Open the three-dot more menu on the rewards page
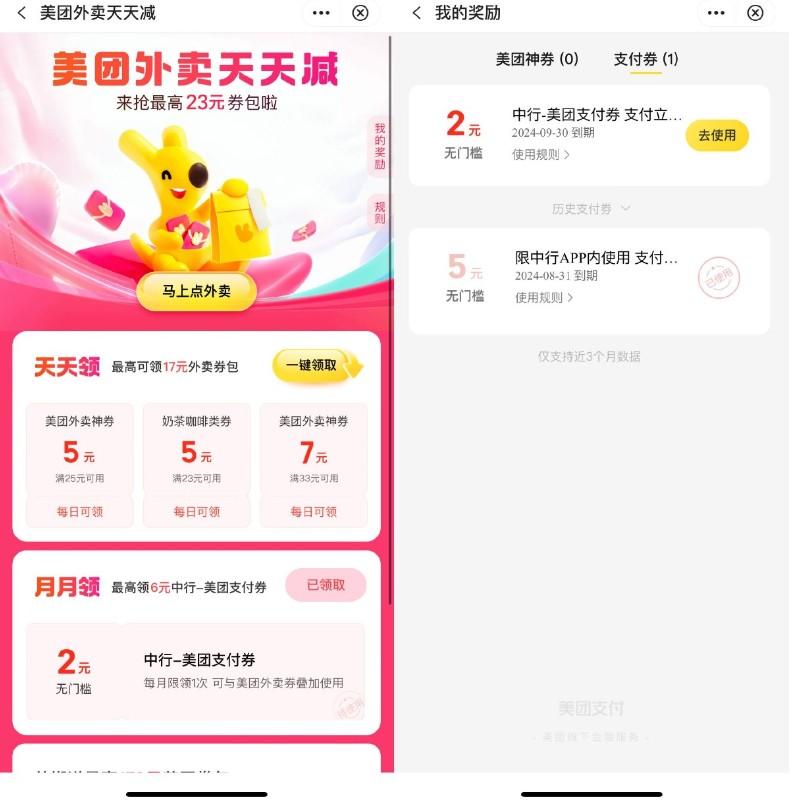The height and width of the screenshot is (801, 791). click(x=716, y=14)
